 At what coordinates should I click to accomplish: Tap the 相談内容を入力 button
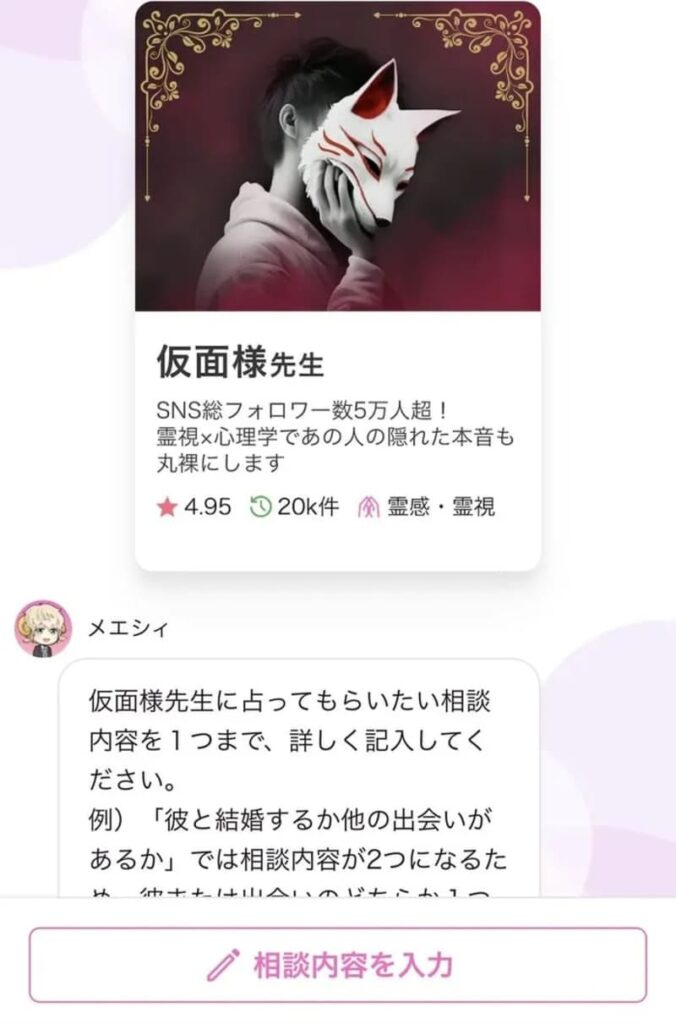337,965
